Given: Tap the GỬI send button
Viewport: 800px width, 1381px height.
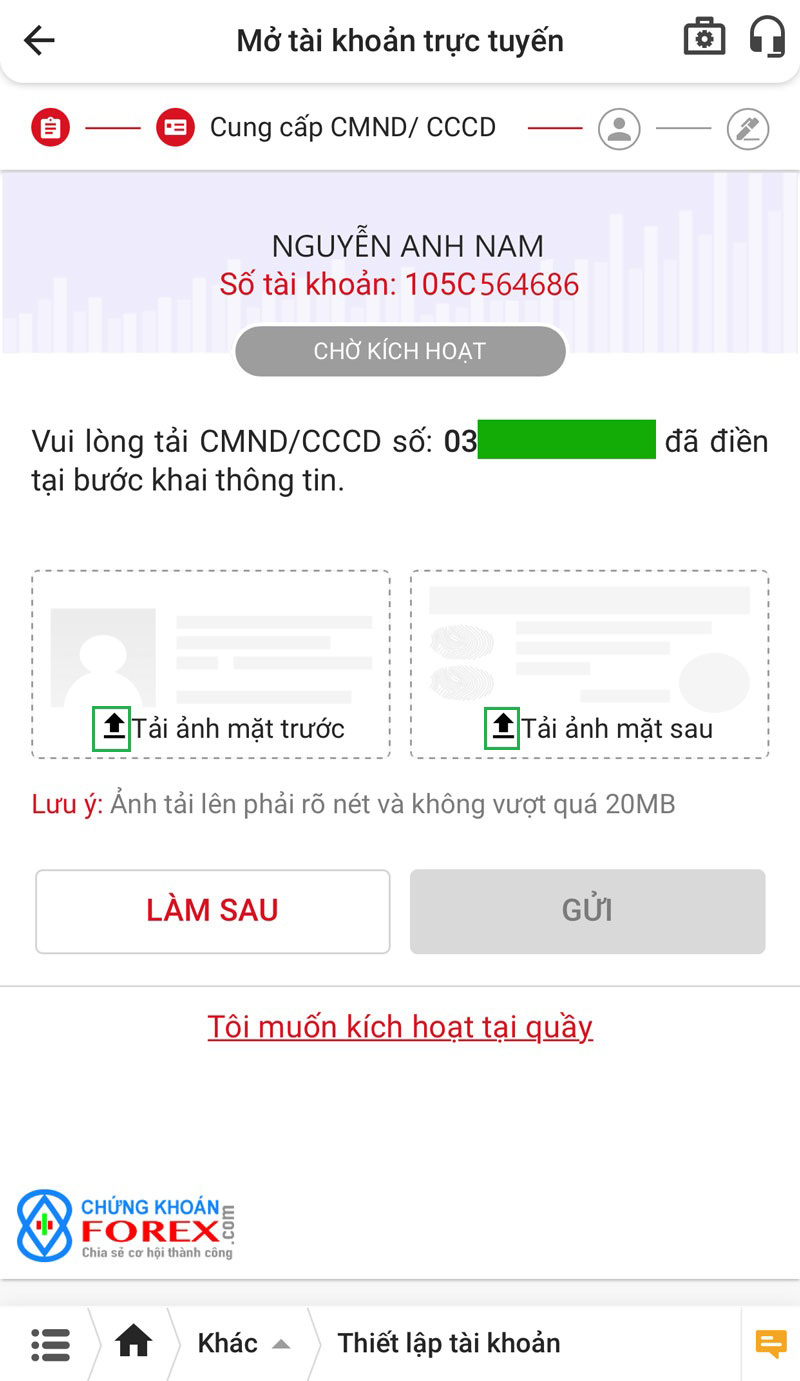Looking at the screenshot, I should pyautogui.click(x=587, y=911).
